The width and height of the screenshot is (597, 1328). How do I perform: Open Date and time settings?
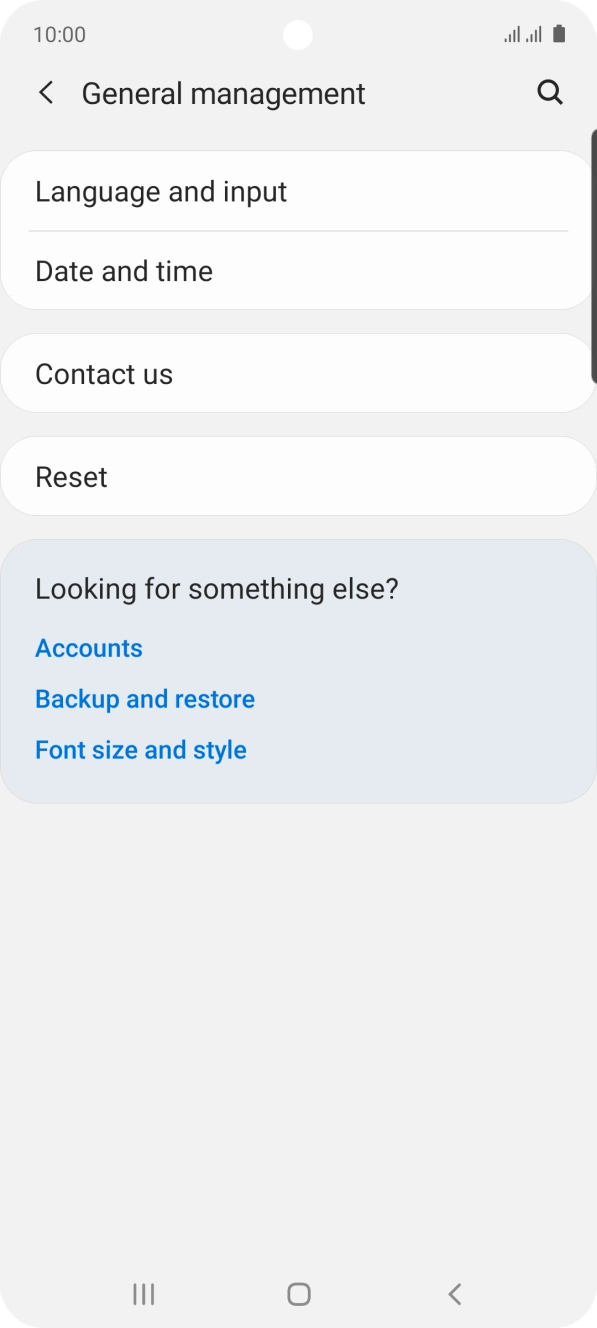[298, 271]
